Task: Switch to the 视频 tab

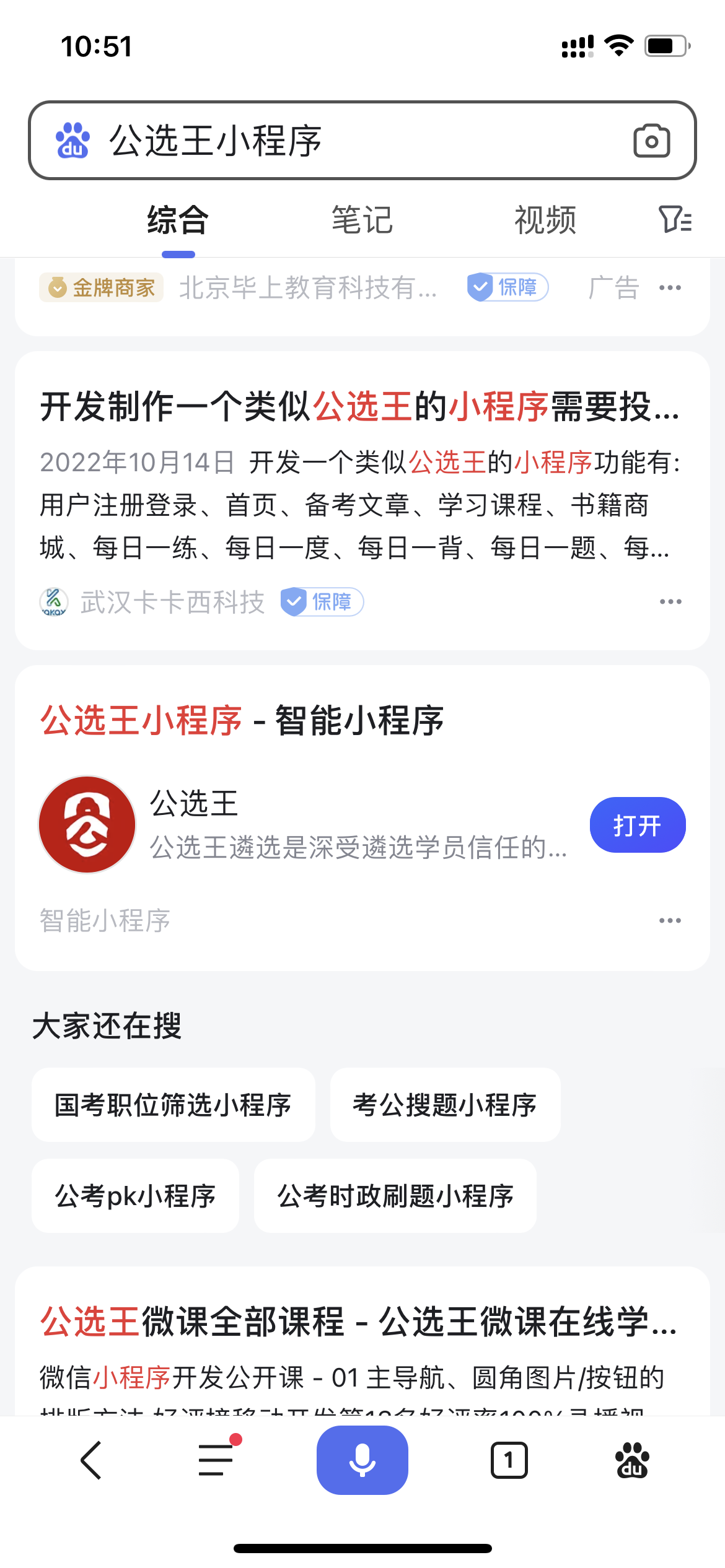Action: pos(545,220)
